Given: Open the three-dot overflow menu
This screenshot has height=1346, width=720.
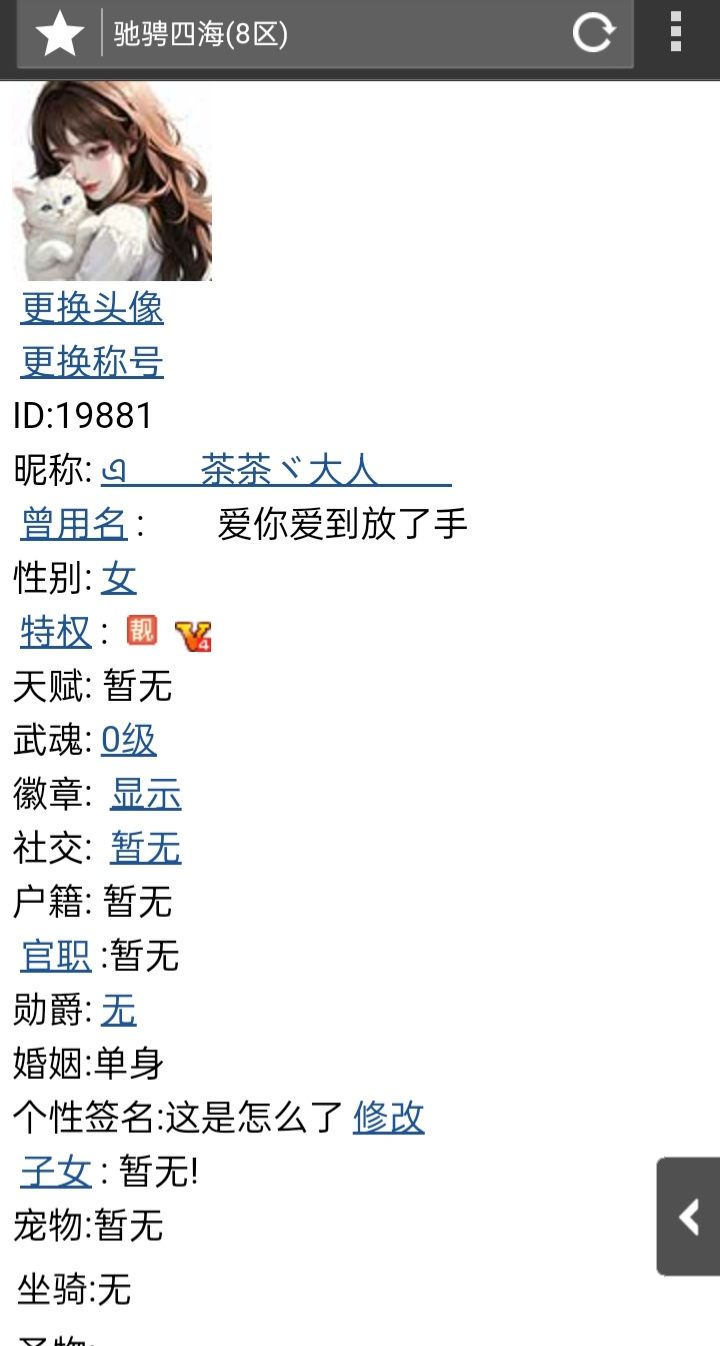Looking at the screenshot, I should tap(676, 34).
